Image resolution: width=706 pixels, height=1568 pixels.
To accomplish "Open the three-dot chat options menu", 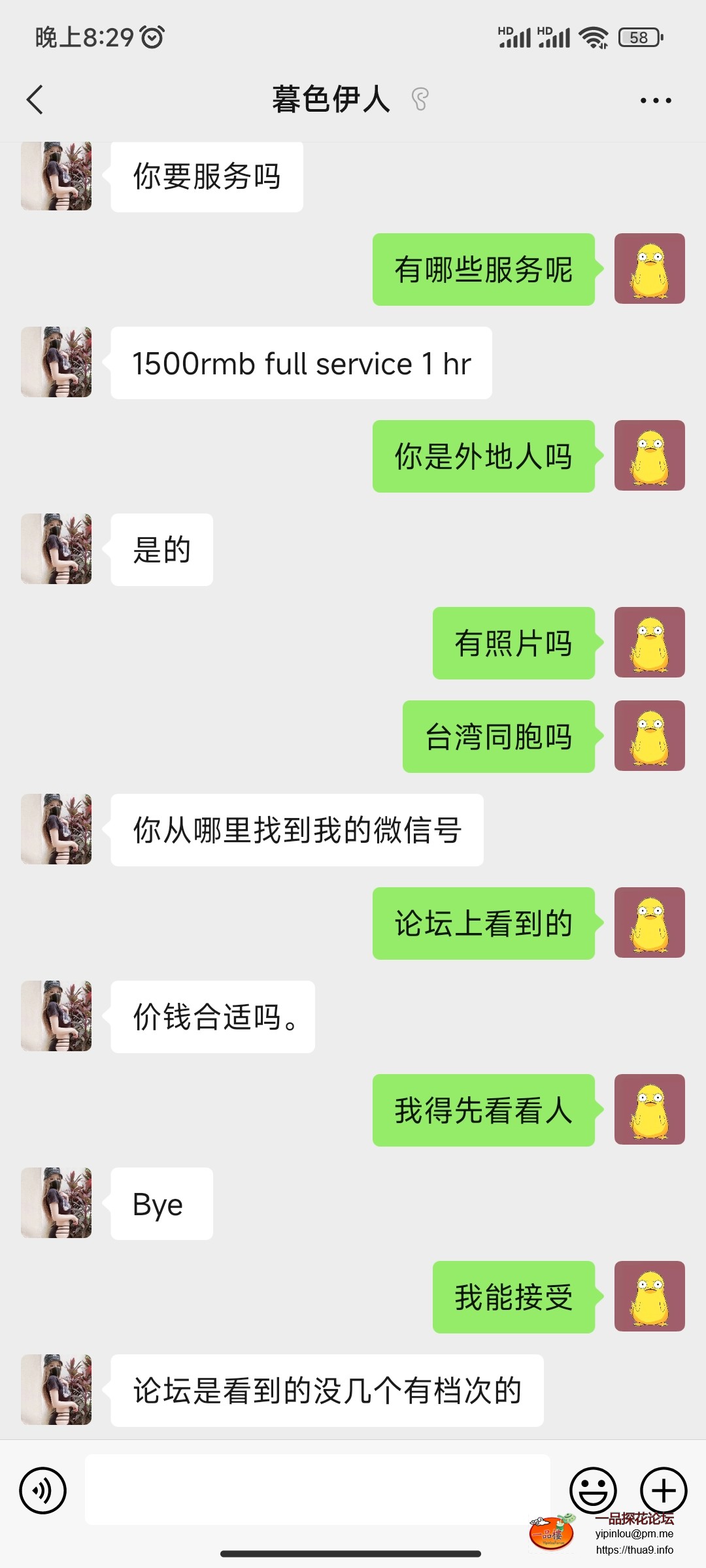I will (x=656, y=99).
